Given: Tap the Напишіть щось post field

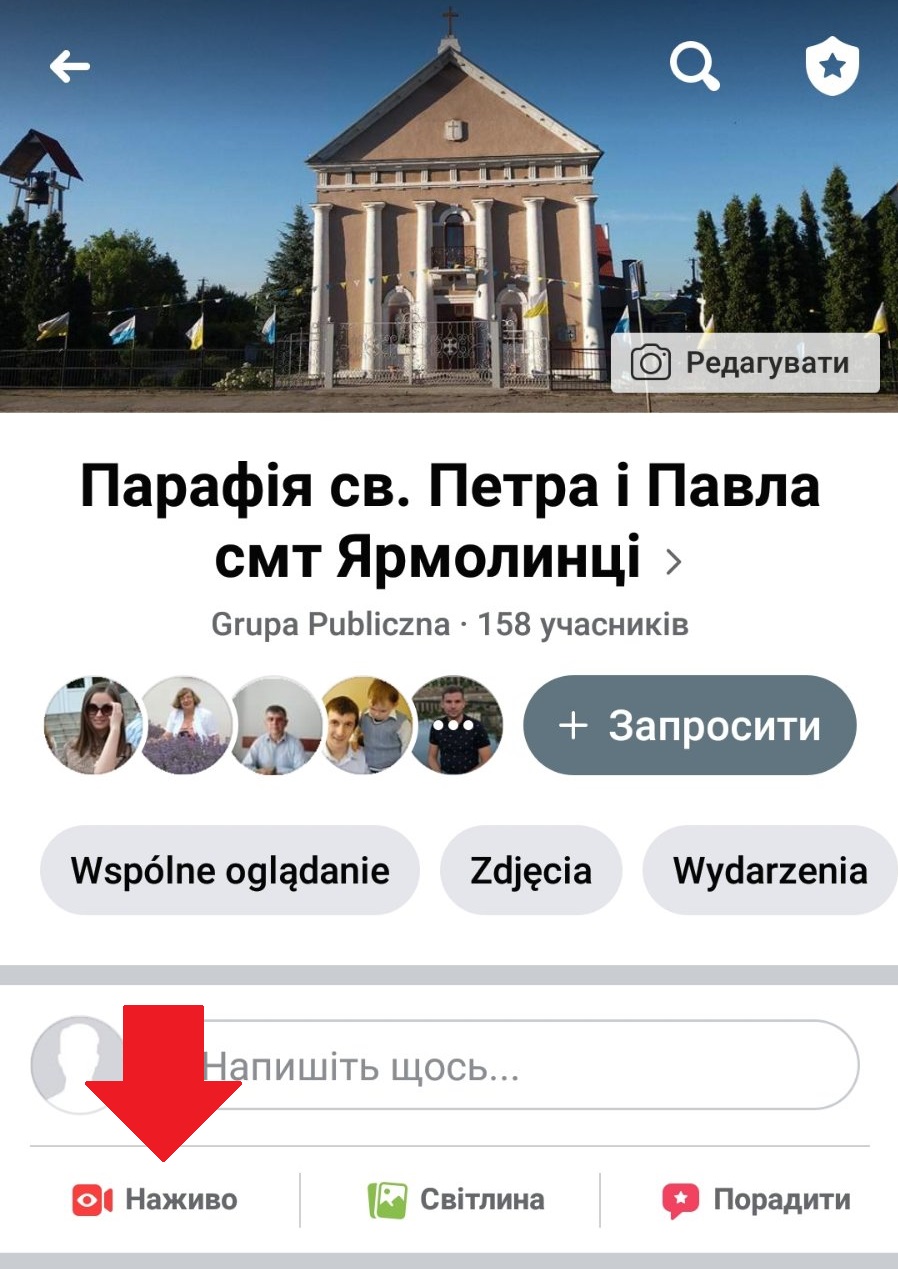Looking at the screenshot, I should (x=530, y=1067).
